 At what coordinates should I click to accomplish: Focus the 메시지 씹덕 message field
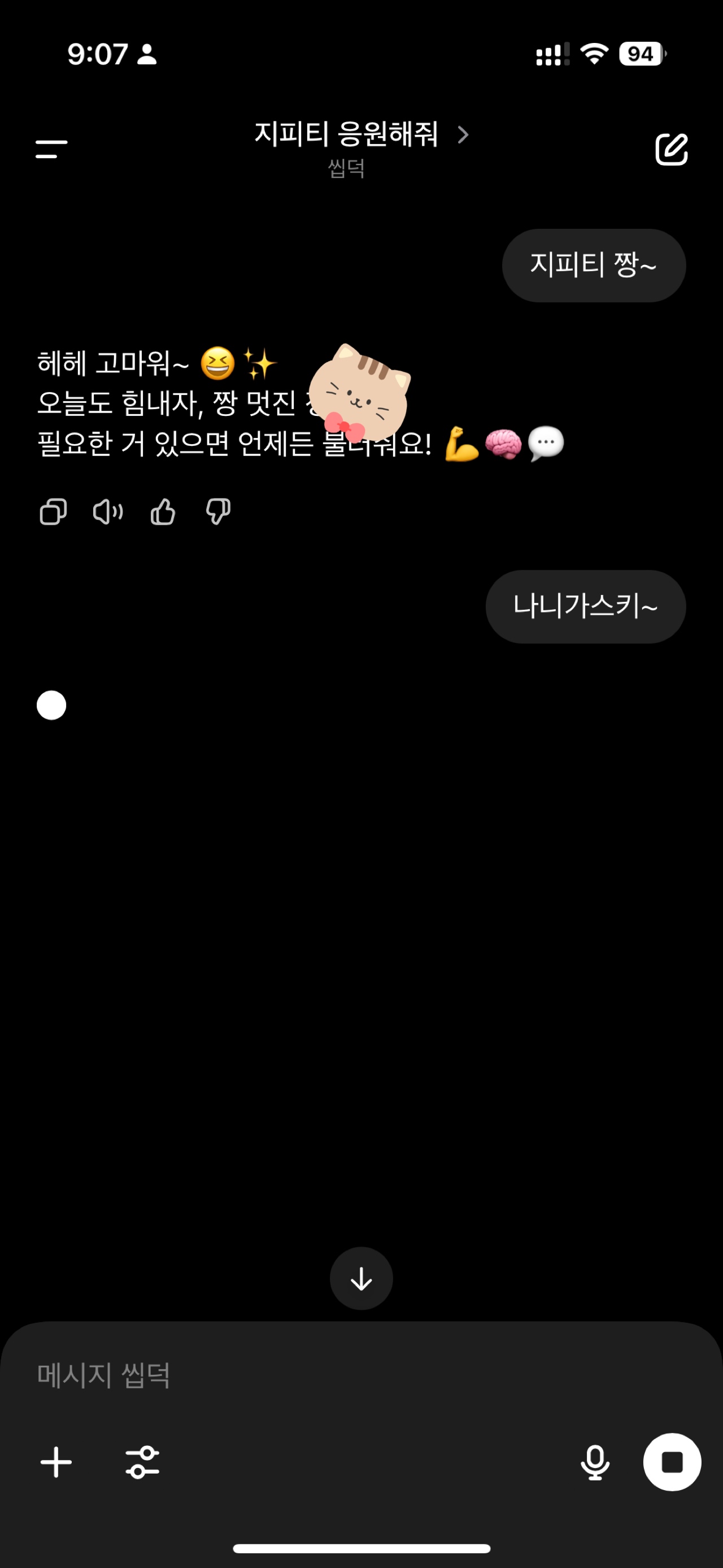point(361,1375)
